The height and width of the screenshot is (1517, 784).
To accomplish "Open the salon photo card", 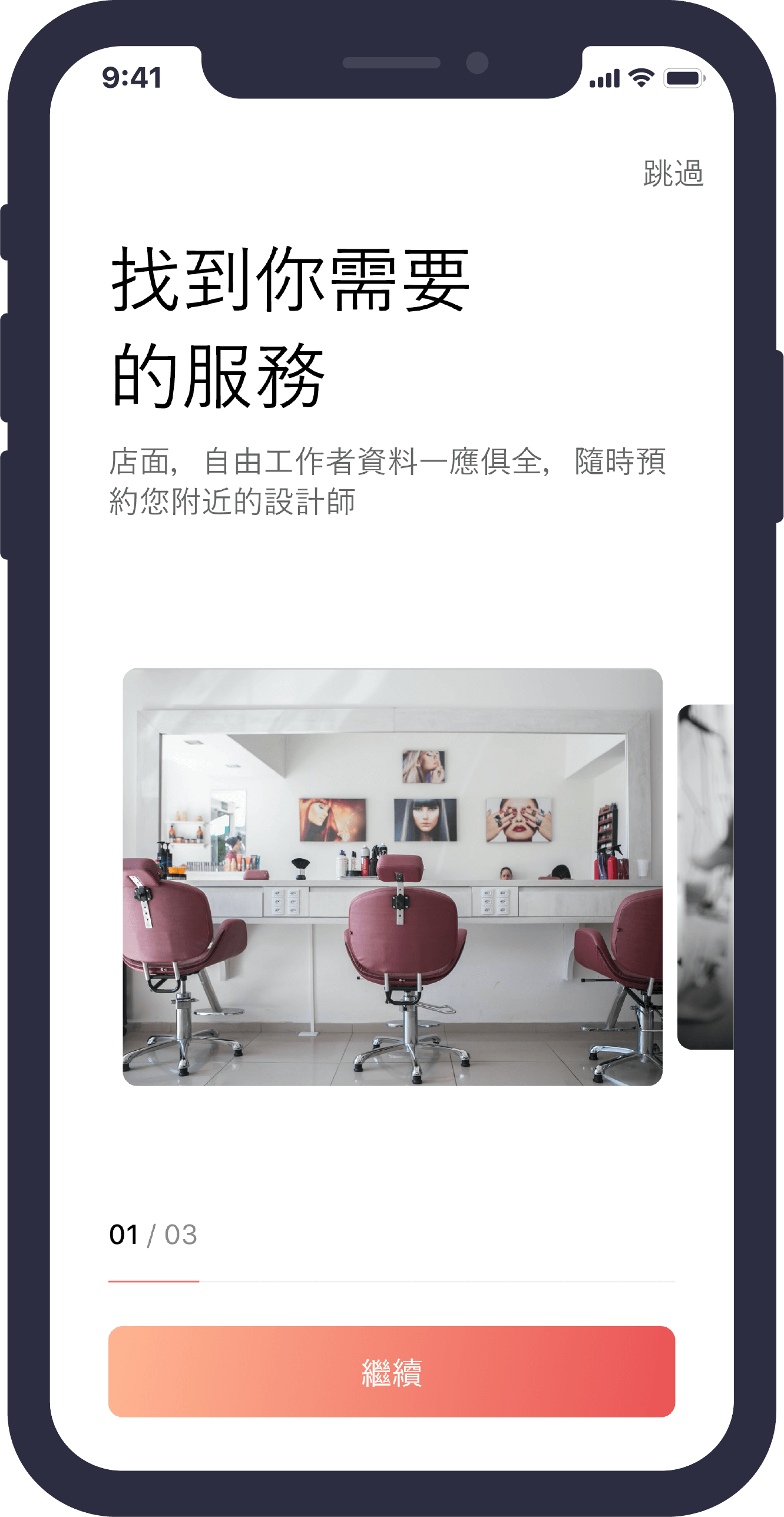I will [392, 876].
